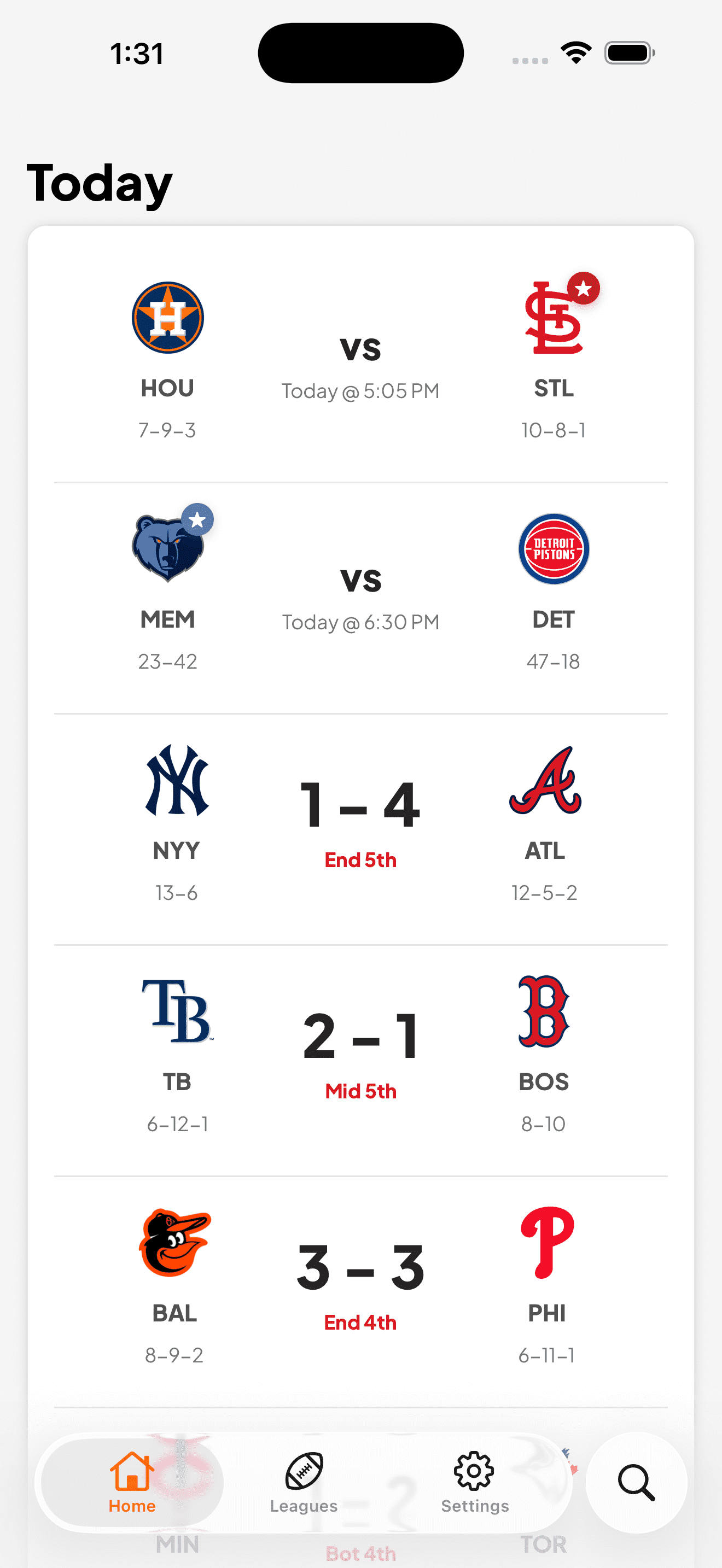Viewport: 722px width, 1568px height.
Task: Toggle the favorite star on STL
Action: click(x=584, y=289)
